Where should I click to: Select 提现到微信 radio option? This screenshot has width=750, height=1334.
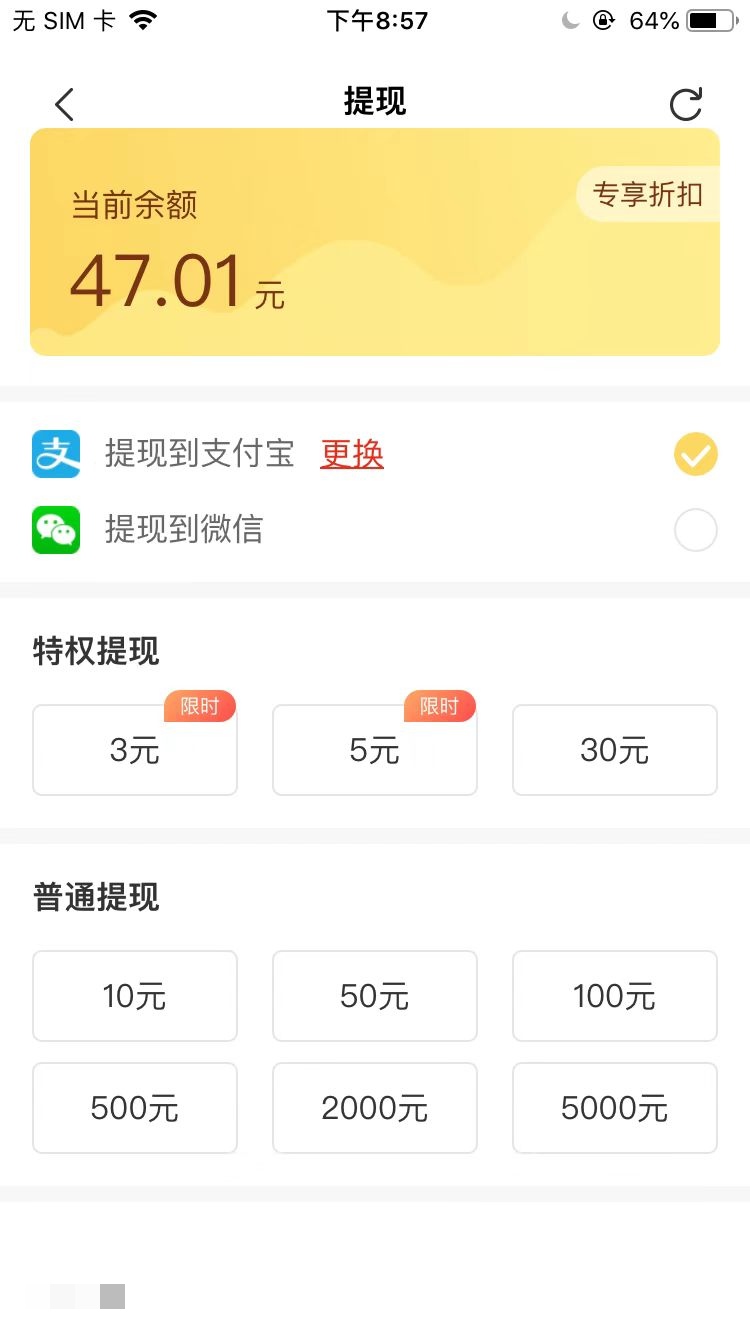click(x=696, y=530)
